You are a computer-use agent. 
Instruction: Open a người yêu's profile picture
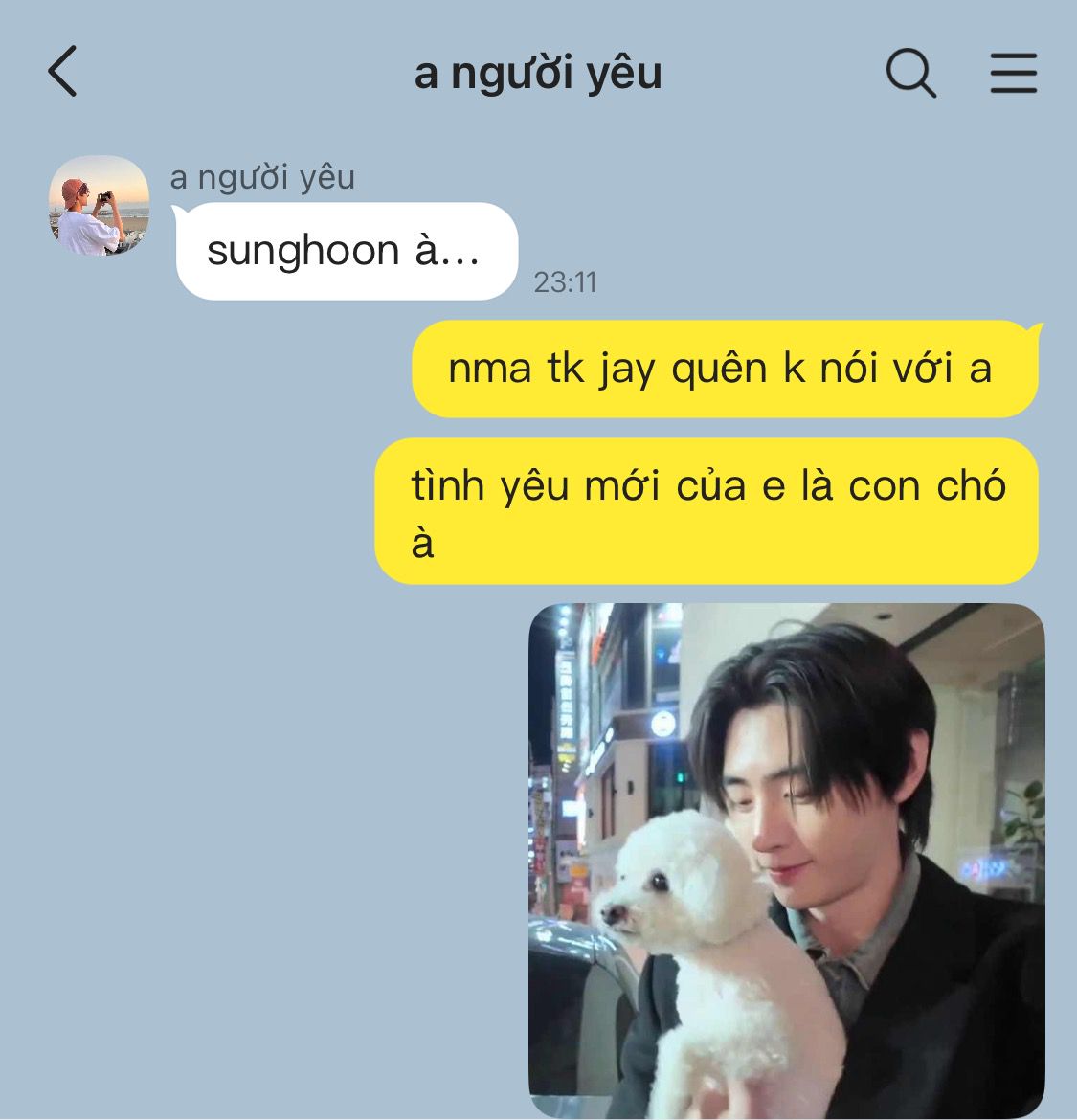(99, 205)
